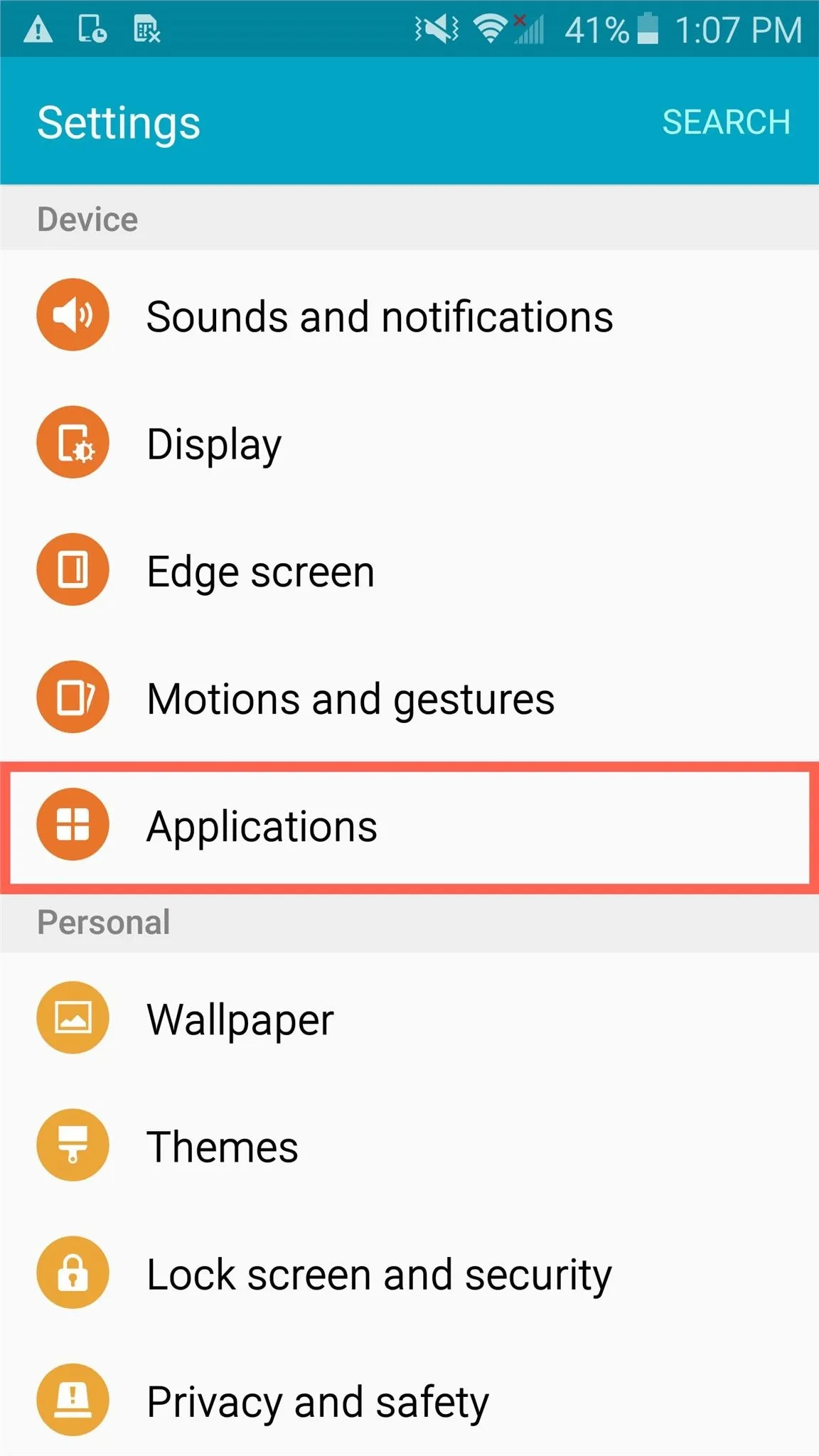Select the Applications row
819x1456 pixels.
[409, 826]
